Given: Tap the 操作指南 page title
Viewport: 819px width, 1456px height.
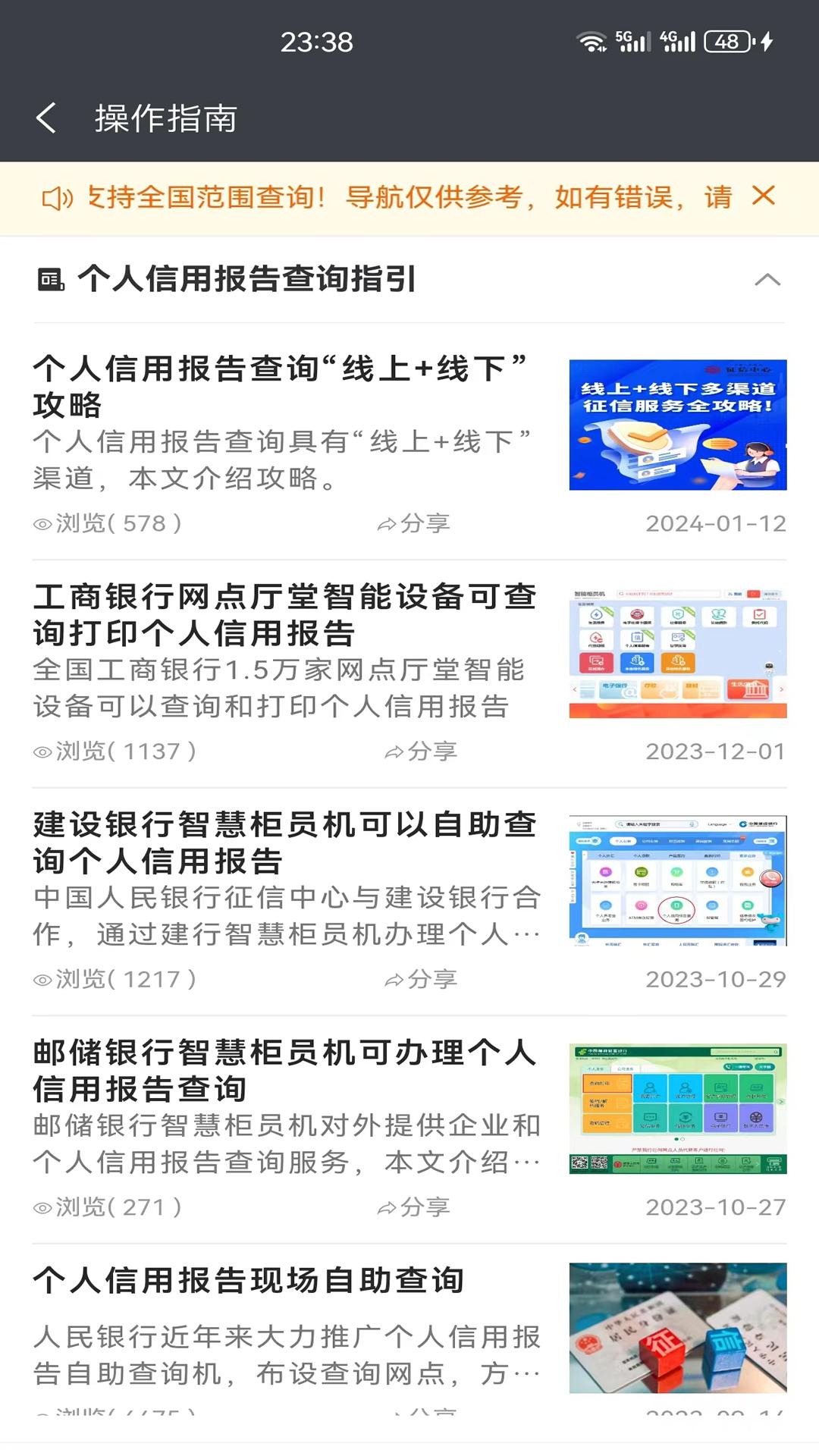Looking at the screenshot, I should [x=163, y=118].
